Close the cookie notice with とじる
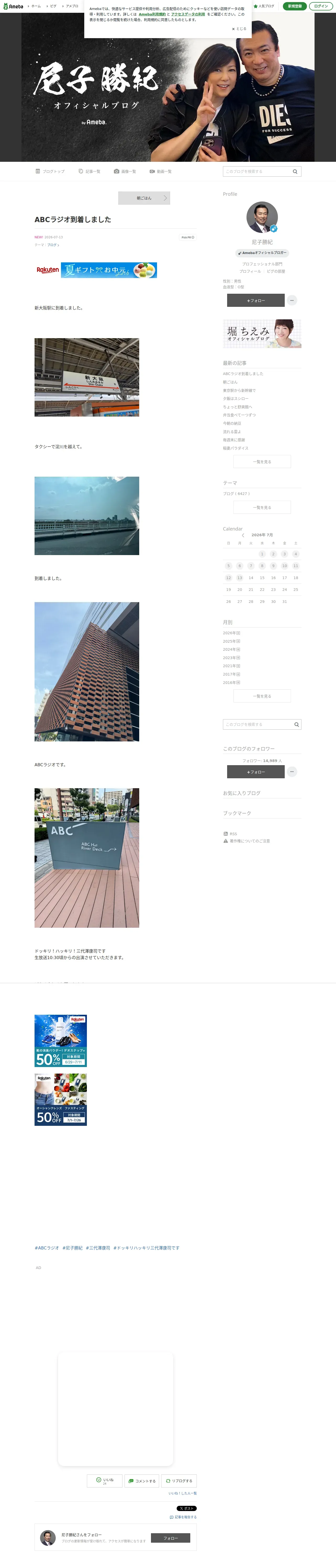The height and width of the screenshot is (1568, 336). [x=239, y=28]
